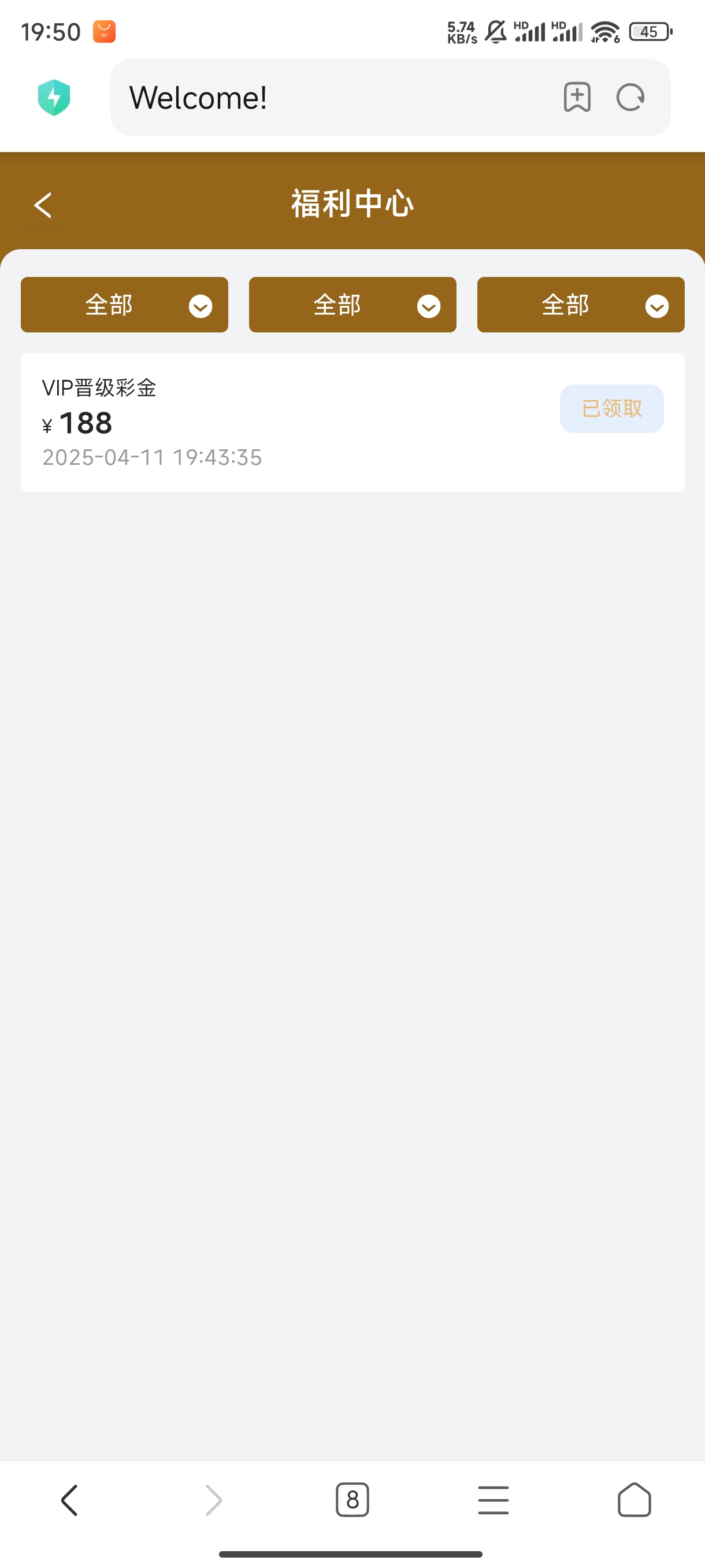Go back using the browser bottom toolbar
The image size is (705, 1568).
point(70,1500)
